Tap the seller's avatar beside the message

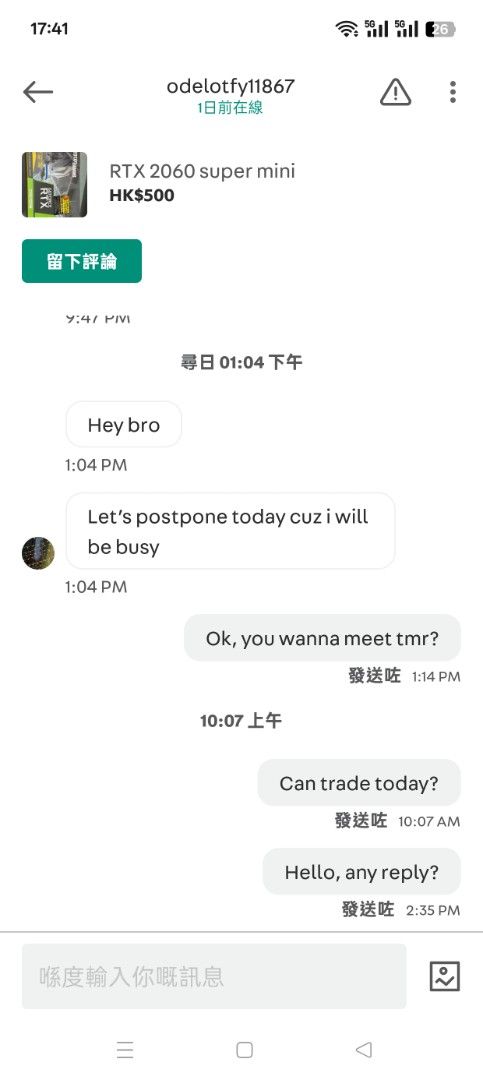pyautogui.click(x=38, y=553)
